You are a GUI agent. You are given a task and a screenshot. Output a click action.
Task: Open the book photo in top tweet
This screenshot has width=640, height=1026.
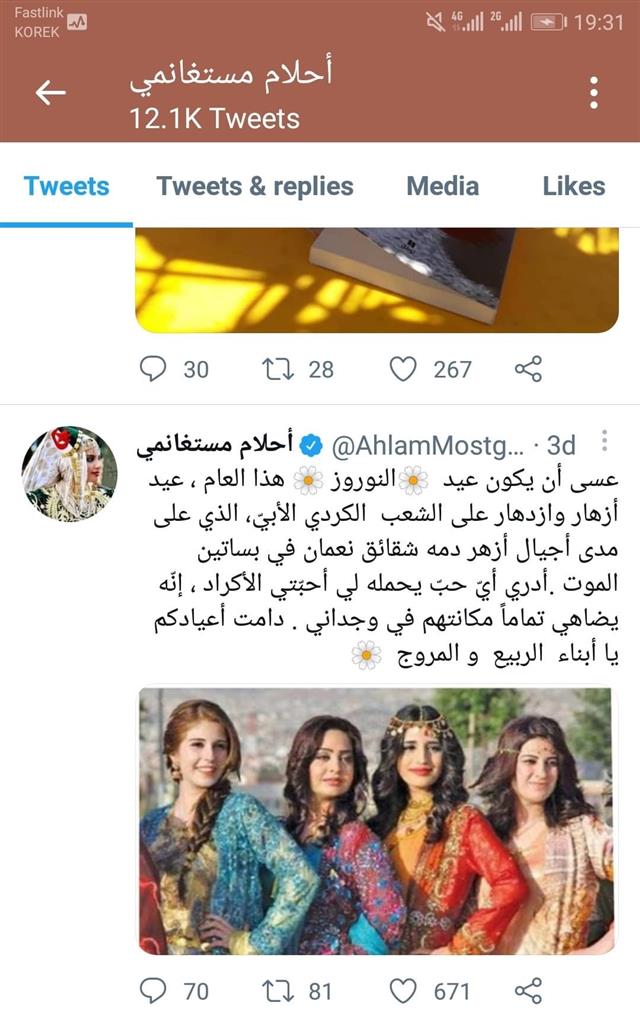tap(375, 280)
